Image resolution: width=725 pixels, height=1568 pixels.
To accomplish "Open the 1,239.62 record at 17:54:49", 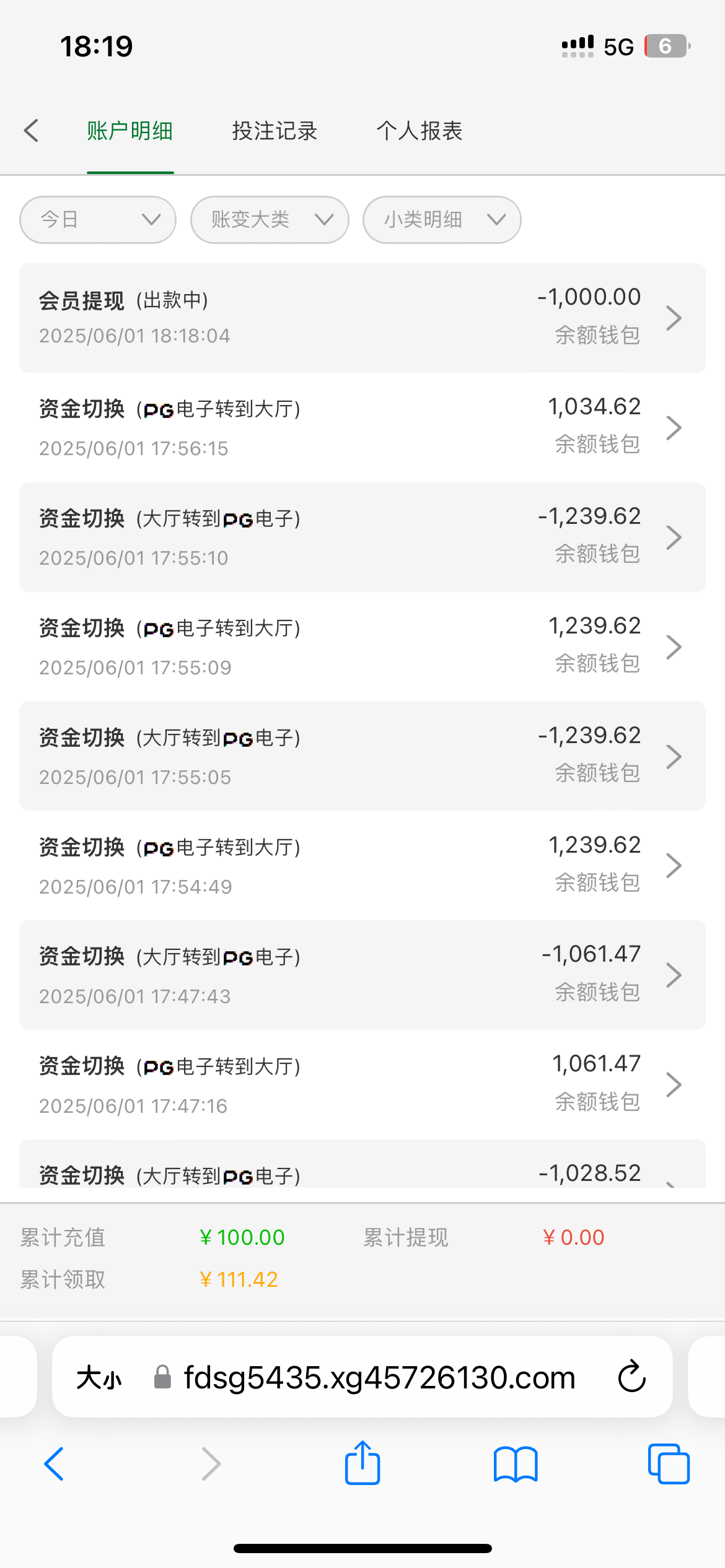I will pyautogui.click(x=362, y=865).
